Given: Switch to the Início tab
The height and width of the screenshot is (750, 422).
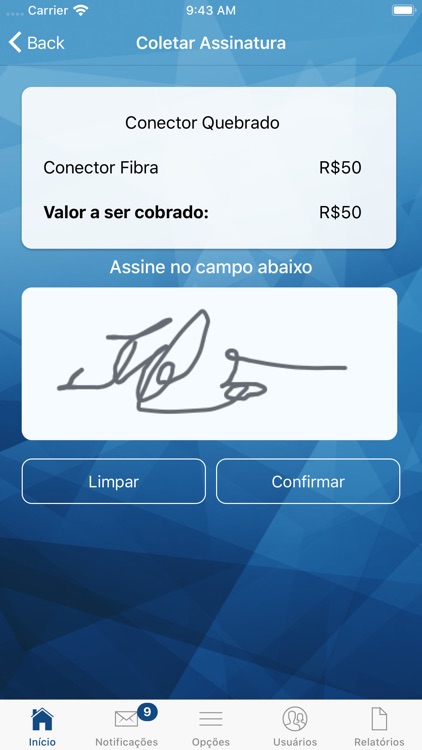Looking at the screenshot, I should (x=42, y=726).
